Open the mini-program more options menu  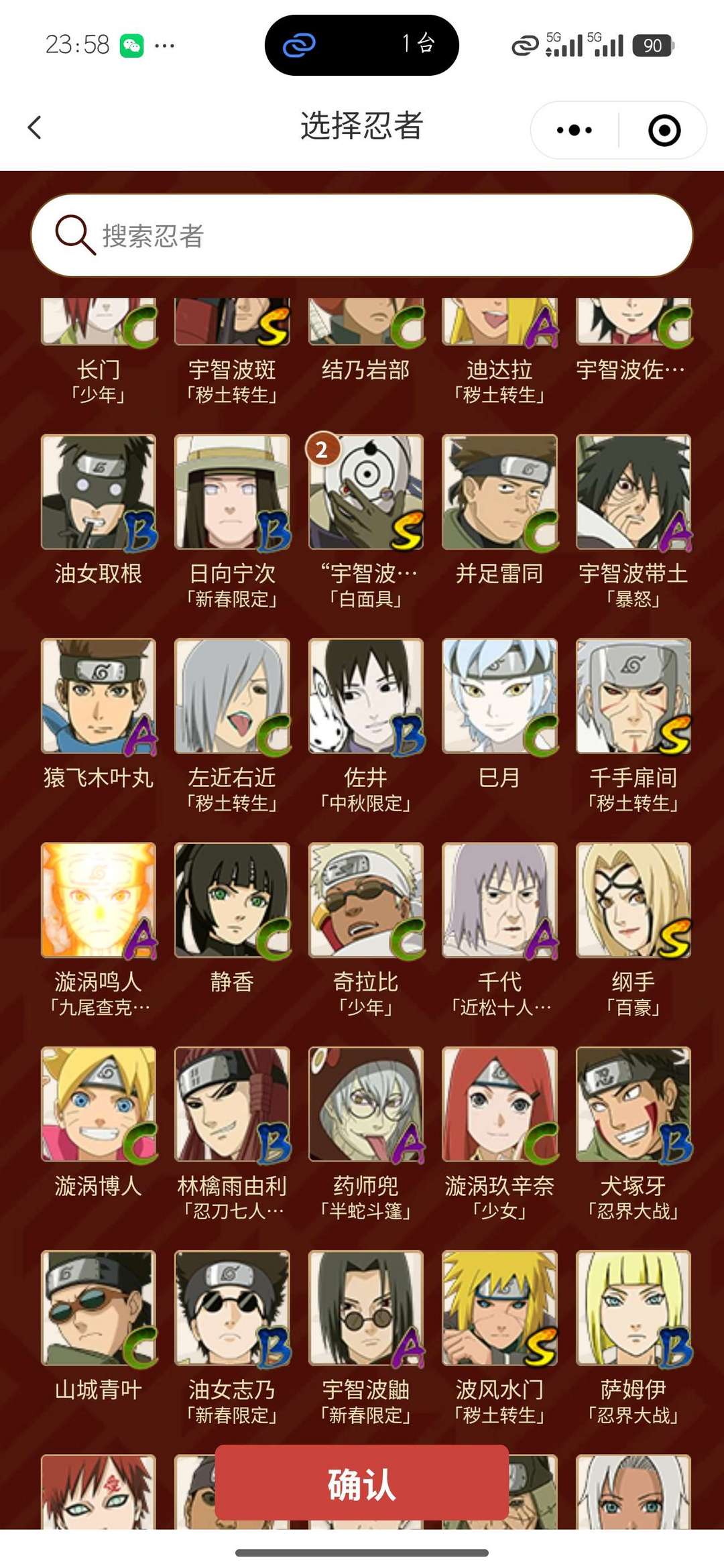(x=572, y=130)
